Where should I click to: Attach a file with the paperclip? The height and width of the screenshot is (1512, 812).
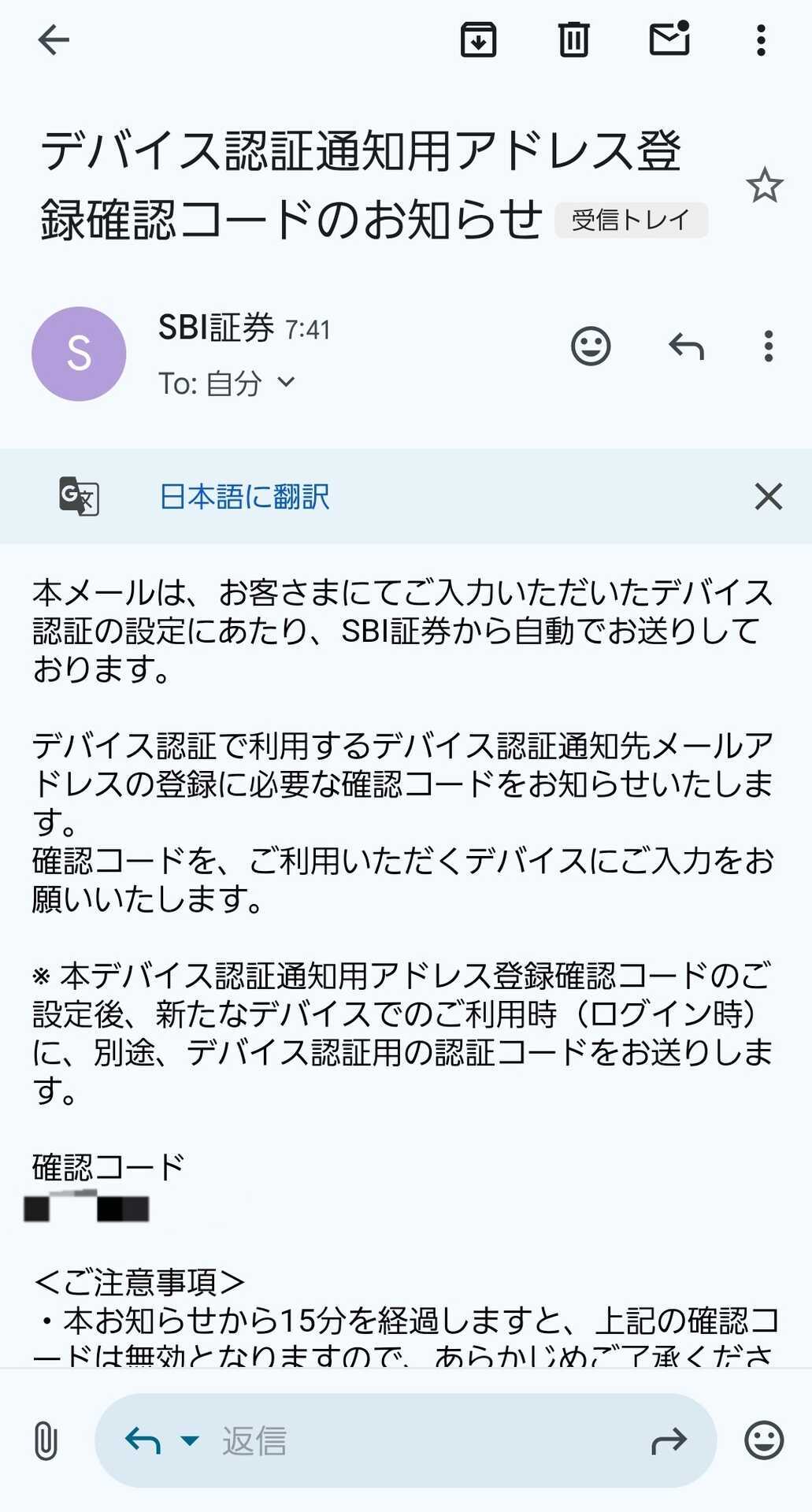46,1440
